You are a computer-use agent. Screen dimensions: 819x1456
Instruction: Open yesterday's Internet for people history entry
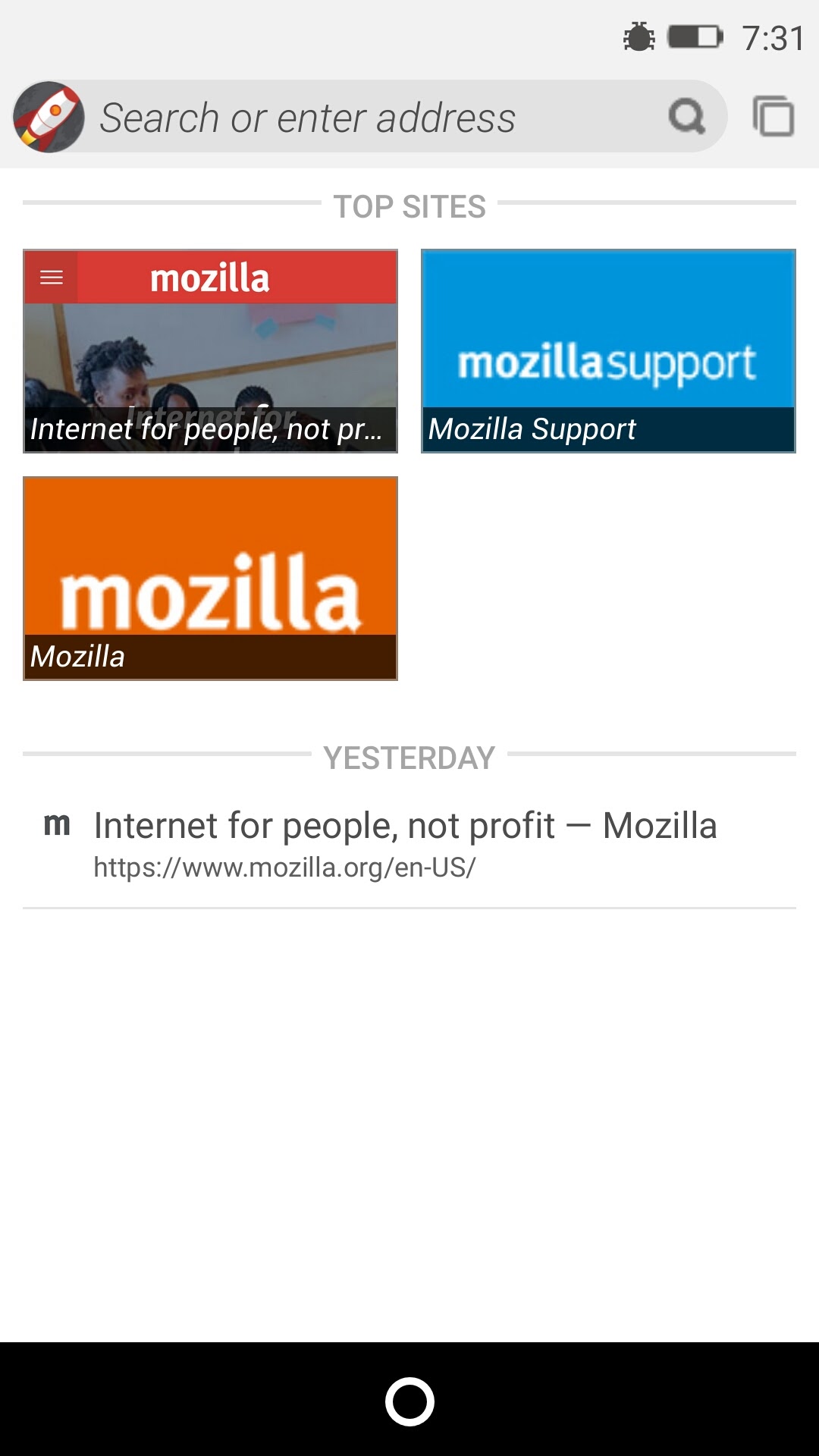point(406,843)
